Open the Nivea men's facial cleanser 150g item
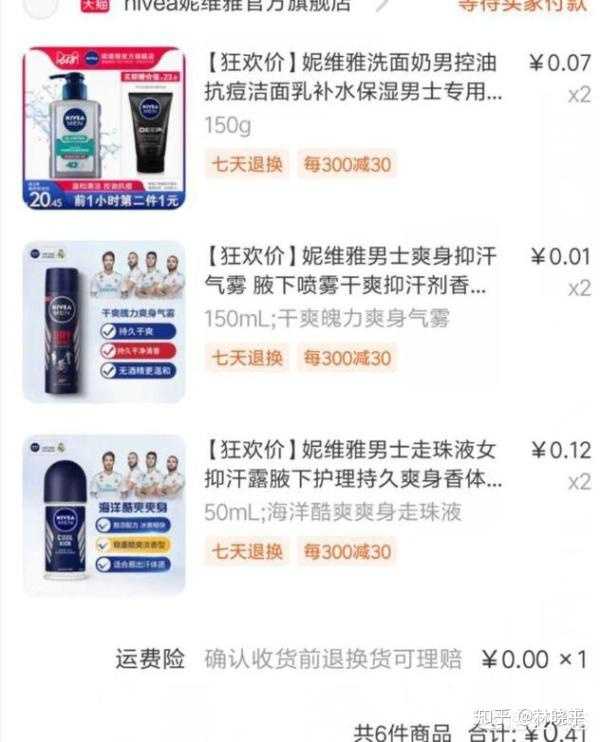600x742 pixels. [354, 78]
